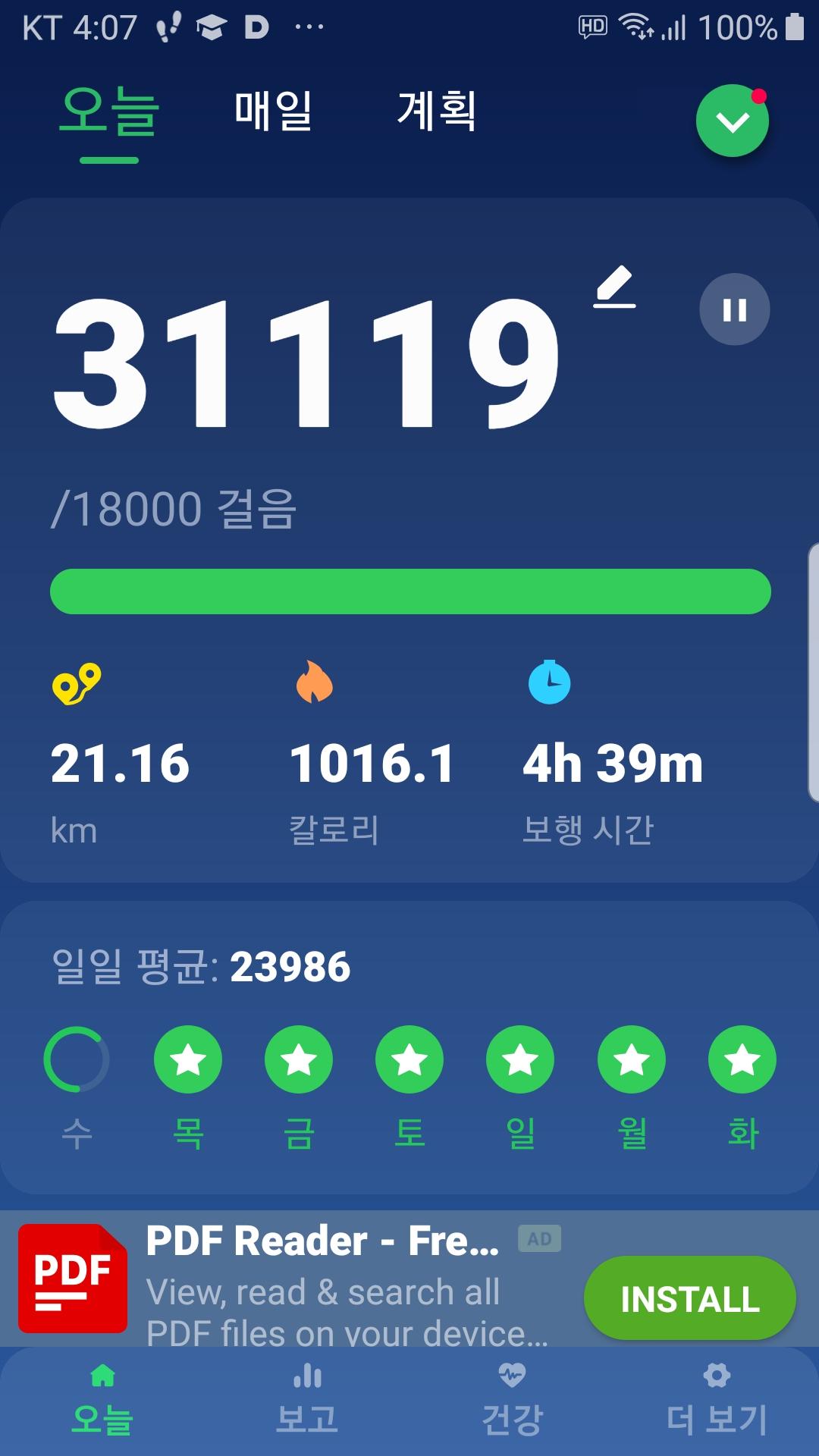Edit the step count with pencil icon
The height and width of the screenshot is (1456, 819).
(x=614, y=287)
